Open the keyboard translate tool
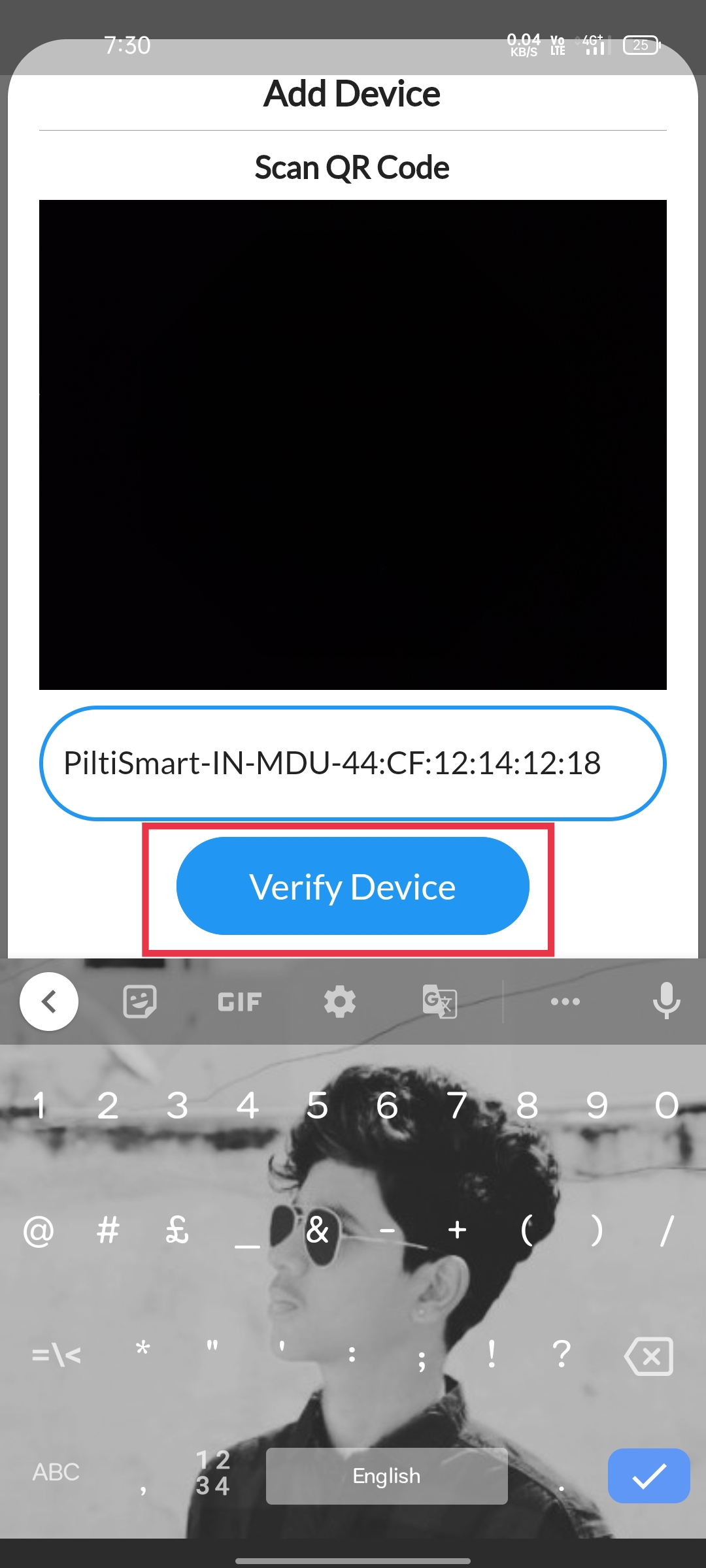The width and height of the screenshot is (706, 1568). pos(439,1001)
